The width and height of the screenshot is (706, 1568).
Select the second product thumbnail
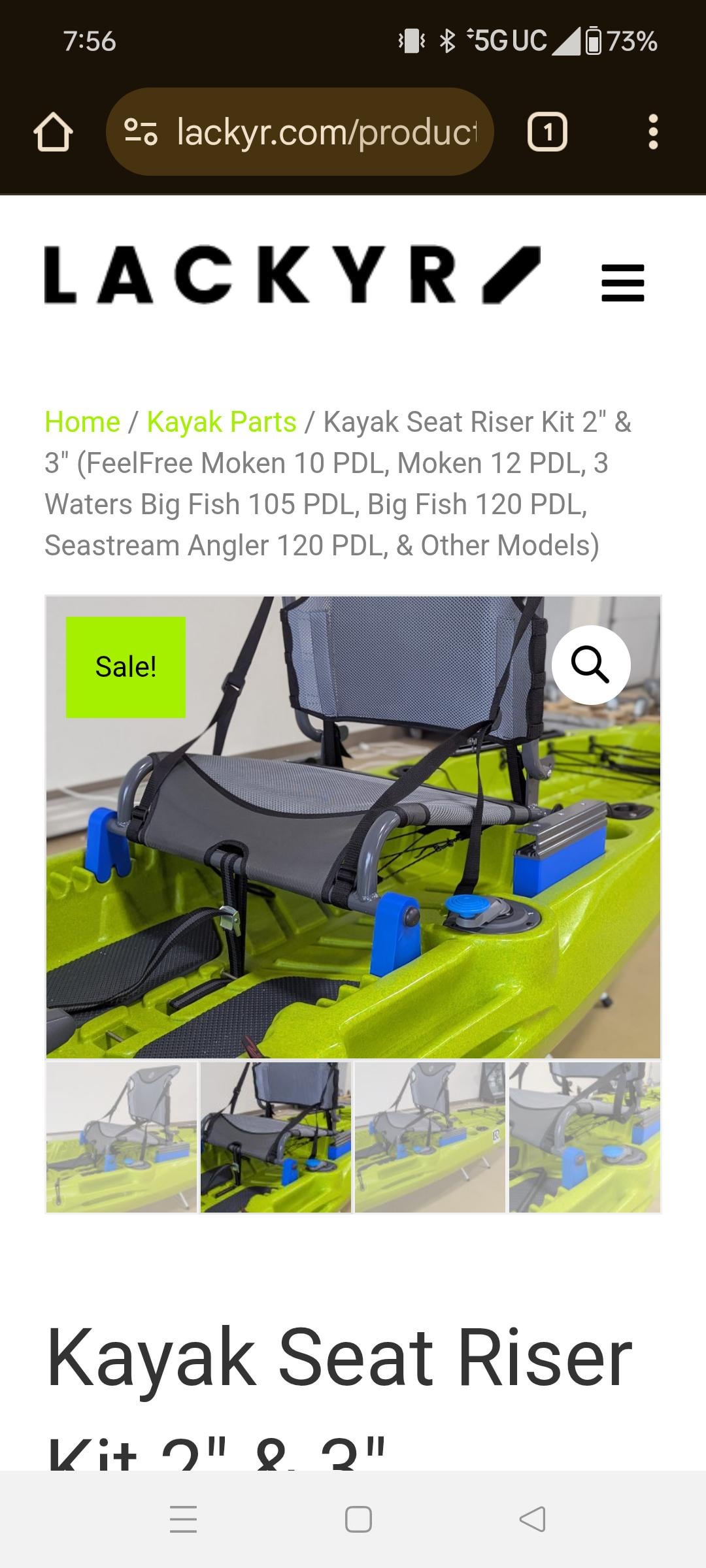(276, 1137)
